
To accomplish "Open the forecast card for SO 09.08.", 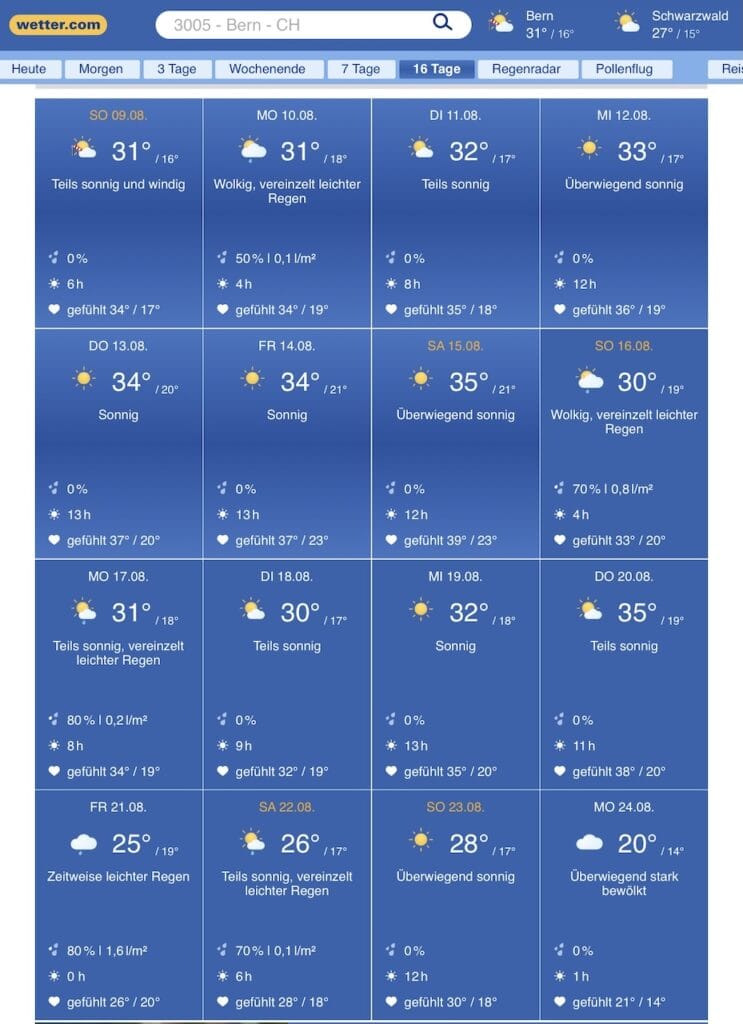I will coord(119,213).
